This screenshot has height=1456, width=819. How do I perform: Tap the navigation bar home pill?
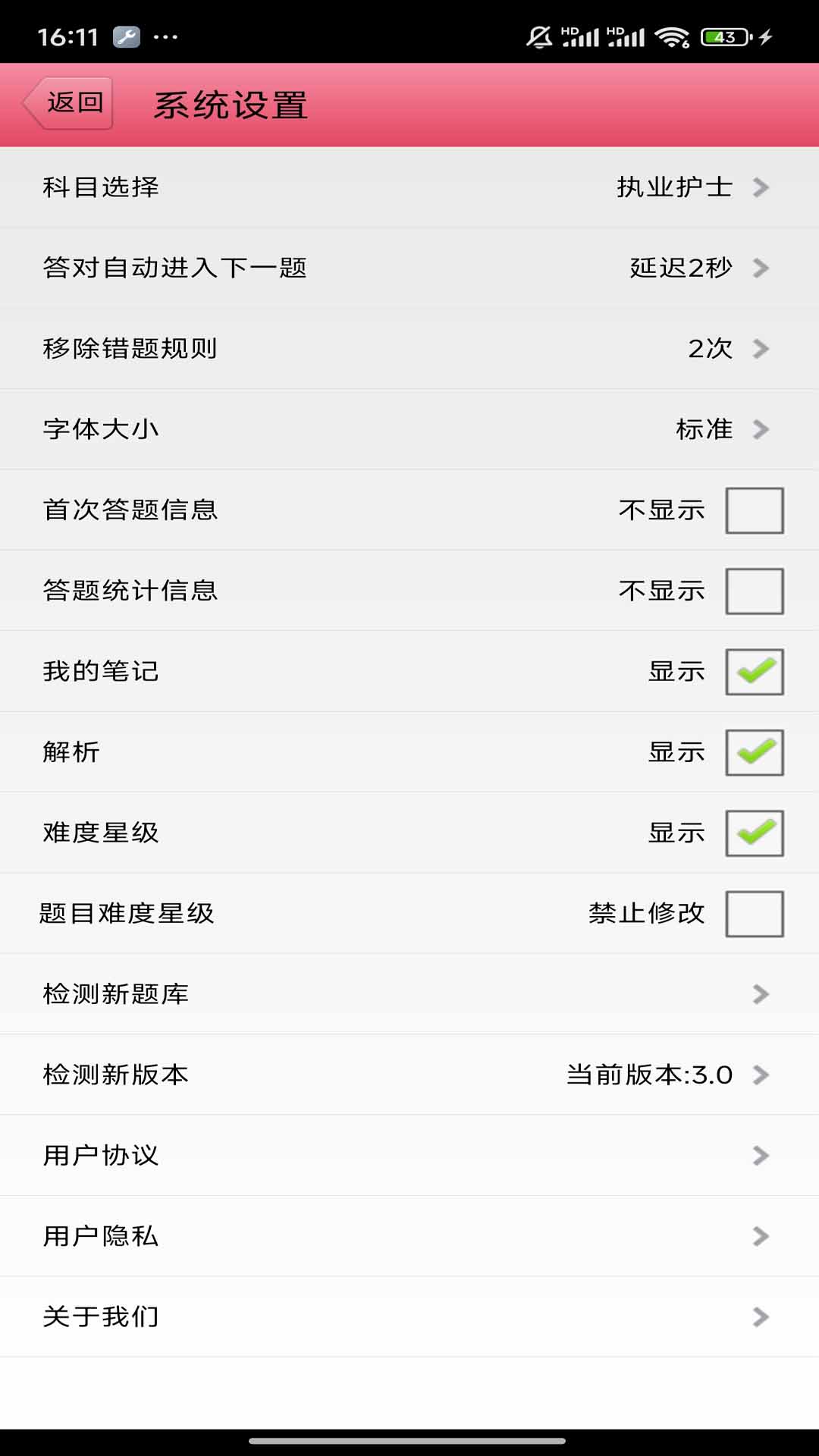click(x=409, y=1439)
